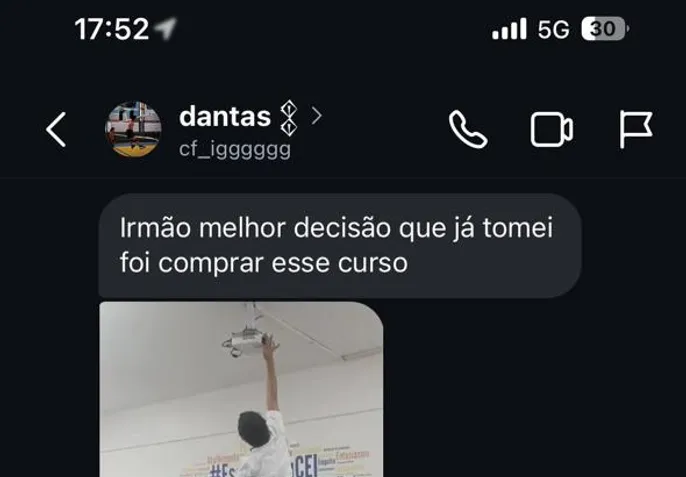
Task: Tap the flag icon in the header
Action: [x=635, y=129]
